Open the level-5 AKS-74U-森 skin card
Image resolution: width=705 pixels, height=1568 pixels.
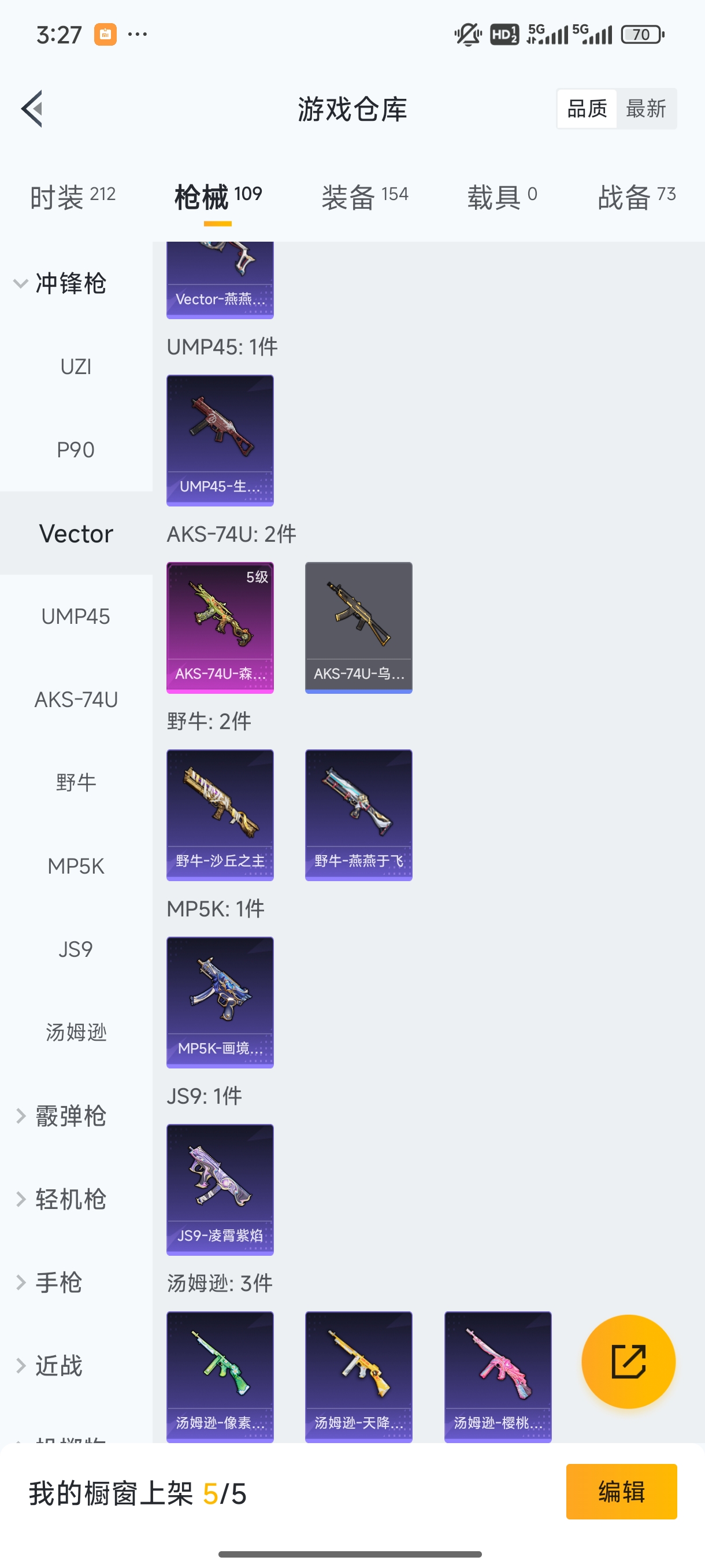tap(220, 627)
